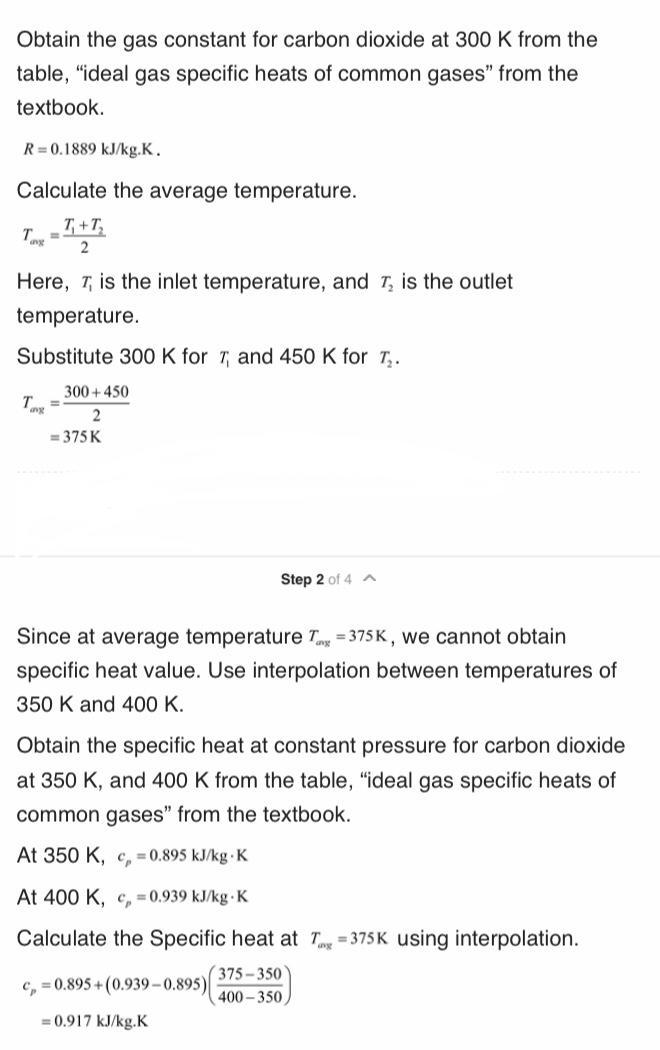Collapse Step 2 of 4 section
Screen dimensions: 660x1050
[369, 579]
